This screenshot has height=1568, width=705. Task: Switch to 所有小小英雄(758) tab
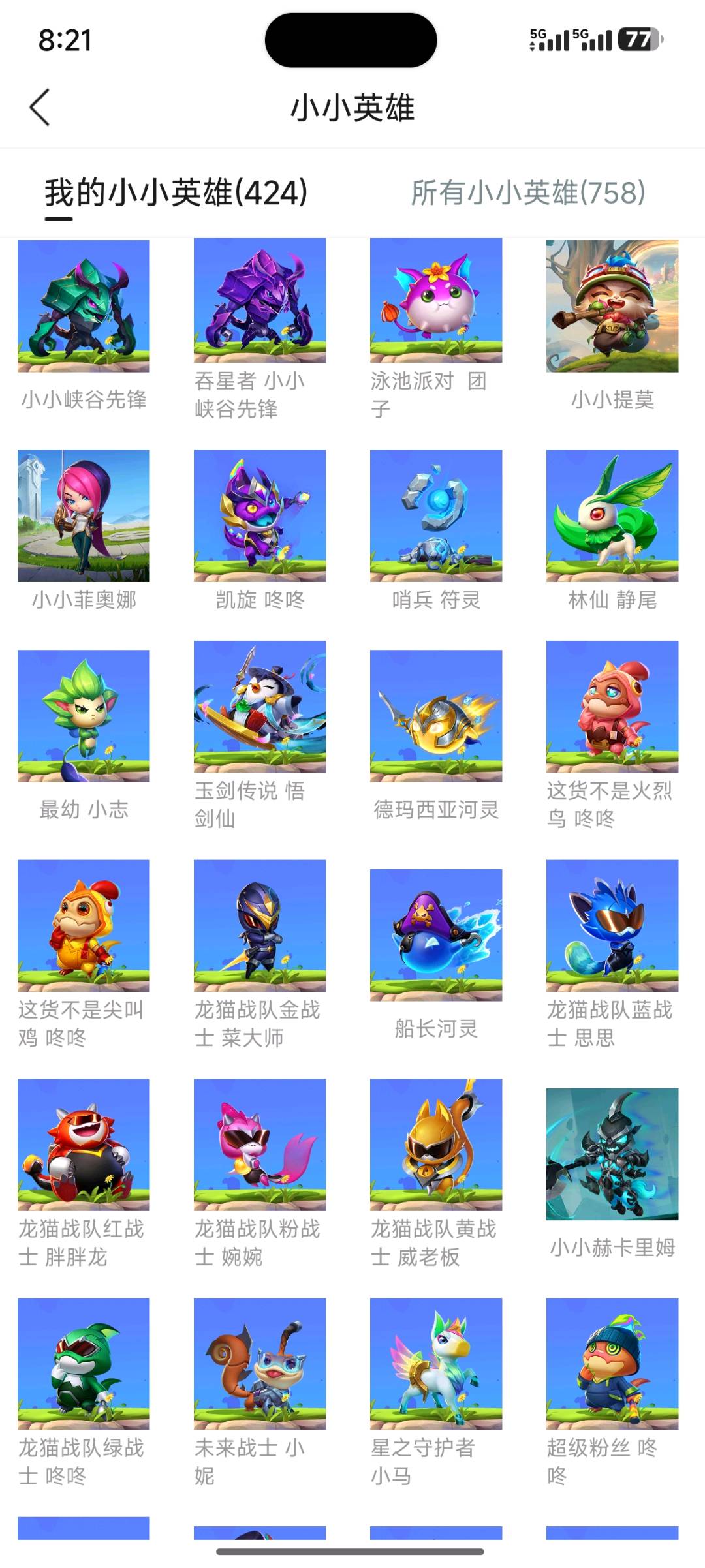(x=528, y=193)
